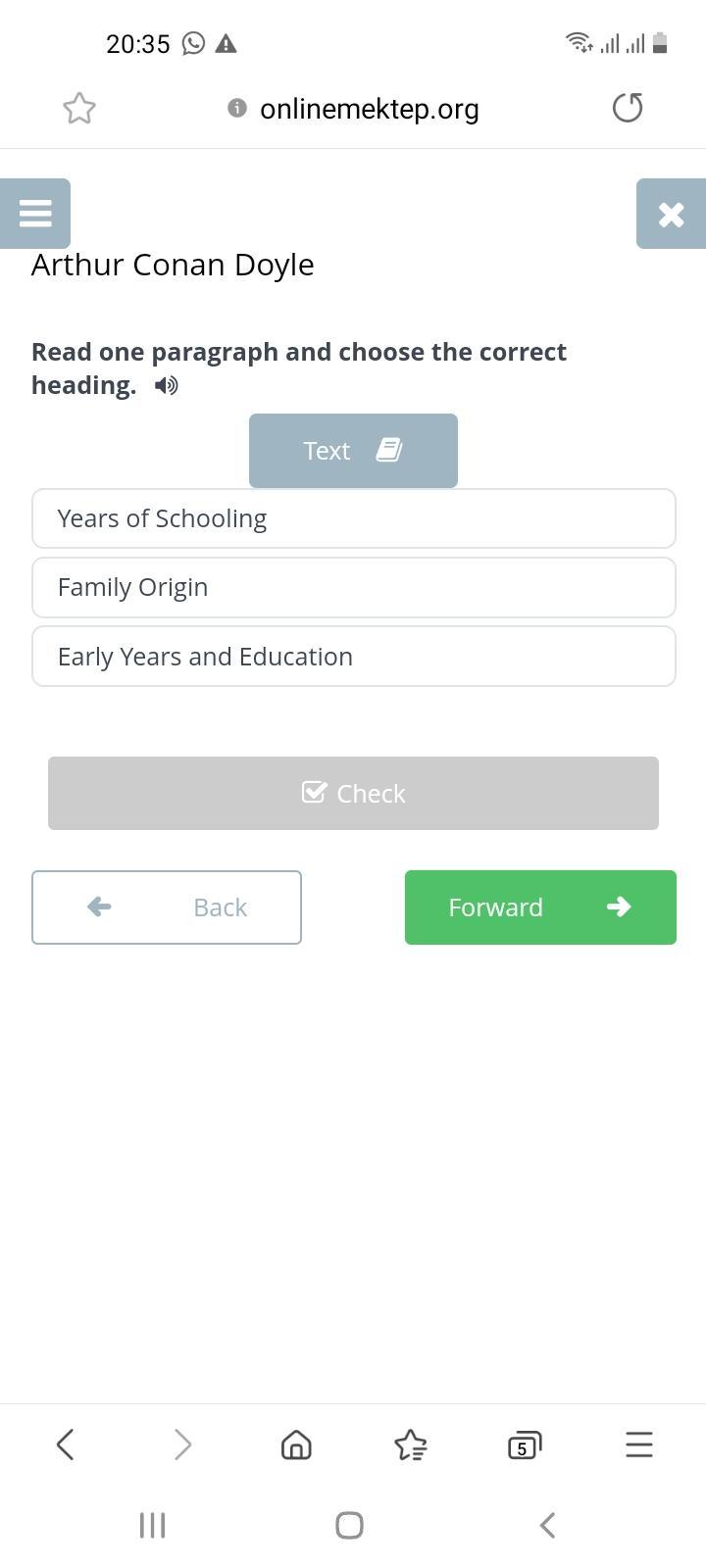
Task: Select the Years of Schooling answer
Action: 353,518
